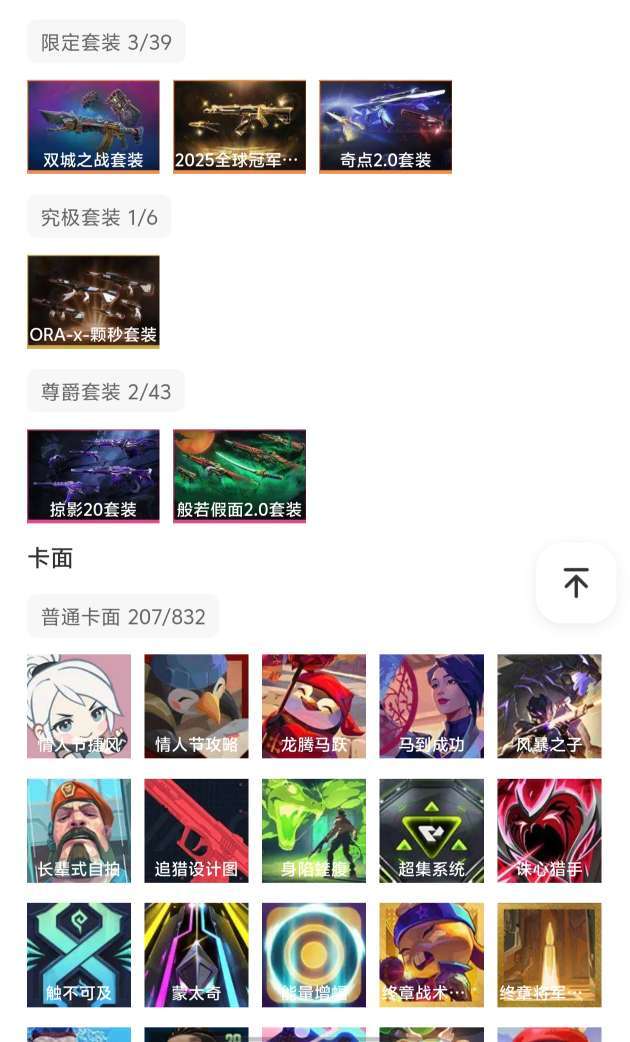Viewport: 630px width, 1042px height.
Task: Tap the 风暴之子 card
Action: tap(549, 706)
